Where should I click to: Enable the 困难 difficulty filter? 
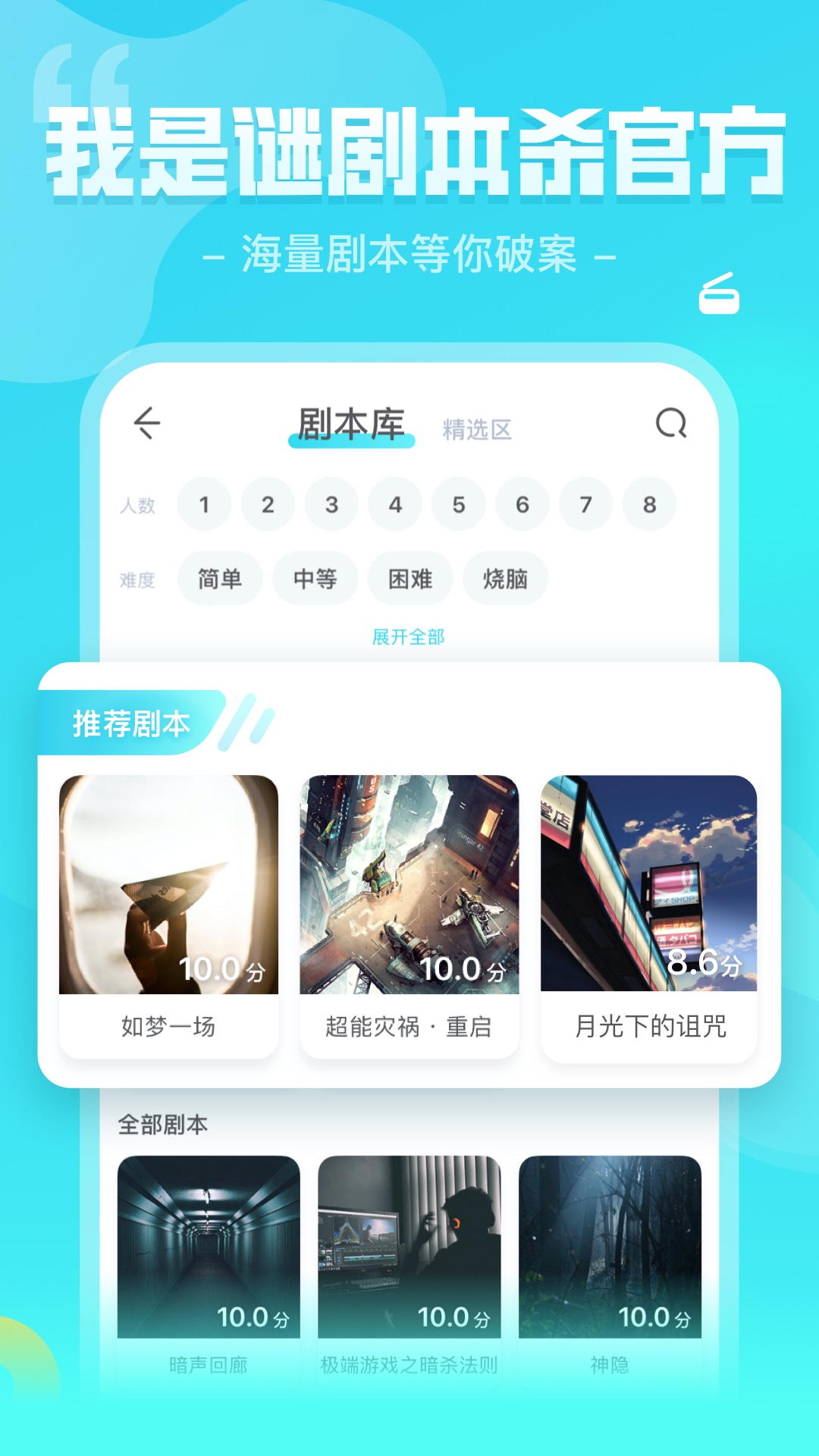tap(411, 579)
